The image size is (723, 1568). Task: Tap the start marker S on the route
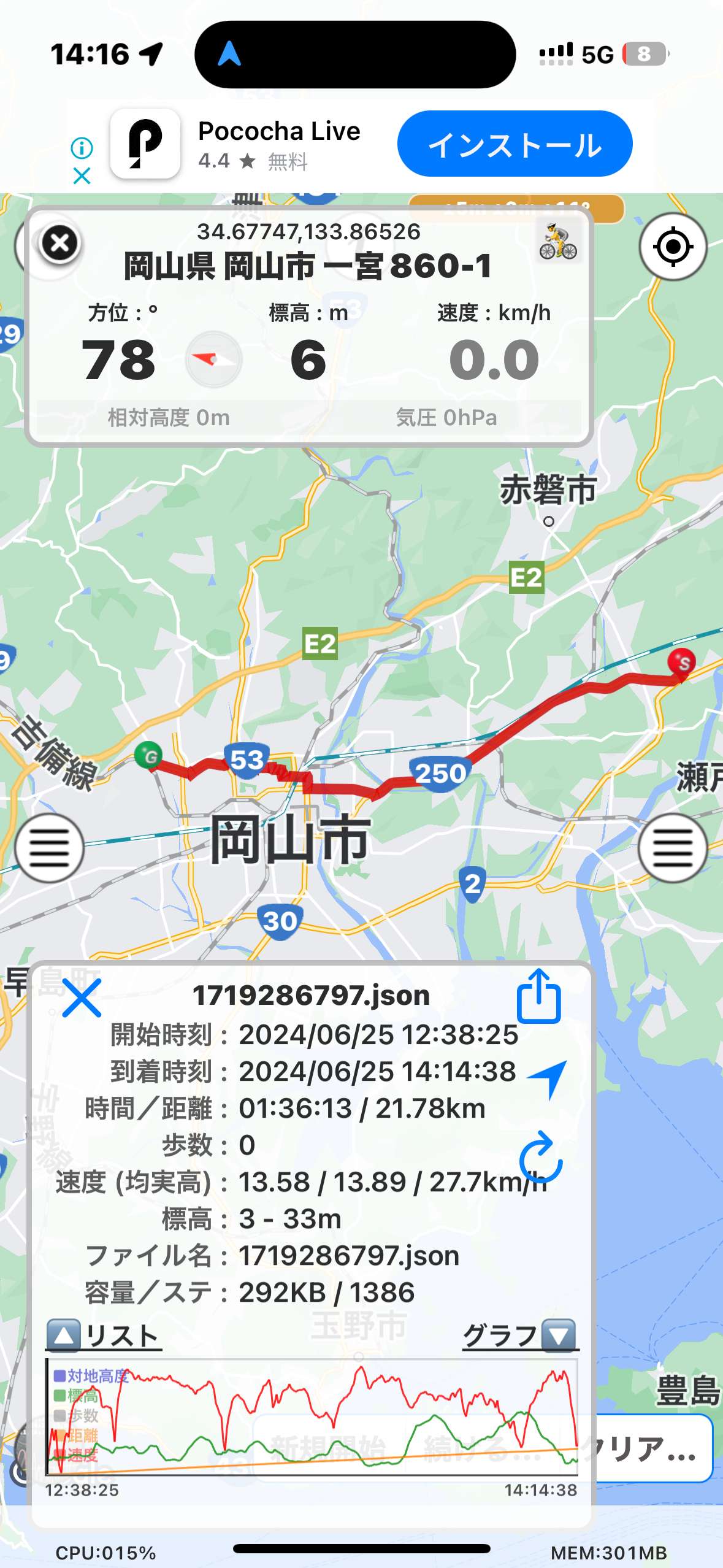682,663
